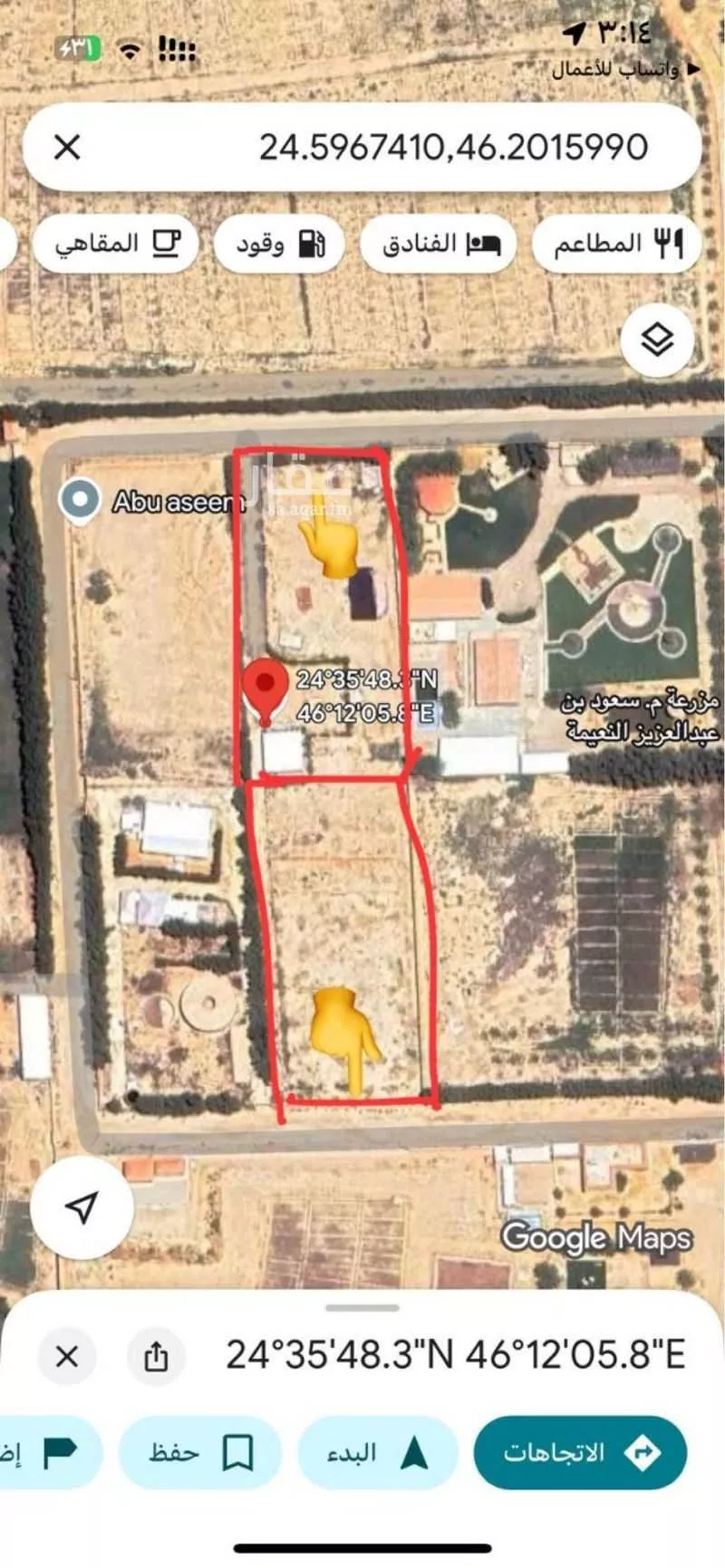Return to واتساب للأعمال from the status bar
Image resolution: width=725 pixels, height=1568 pixels.
pos(625,69)
